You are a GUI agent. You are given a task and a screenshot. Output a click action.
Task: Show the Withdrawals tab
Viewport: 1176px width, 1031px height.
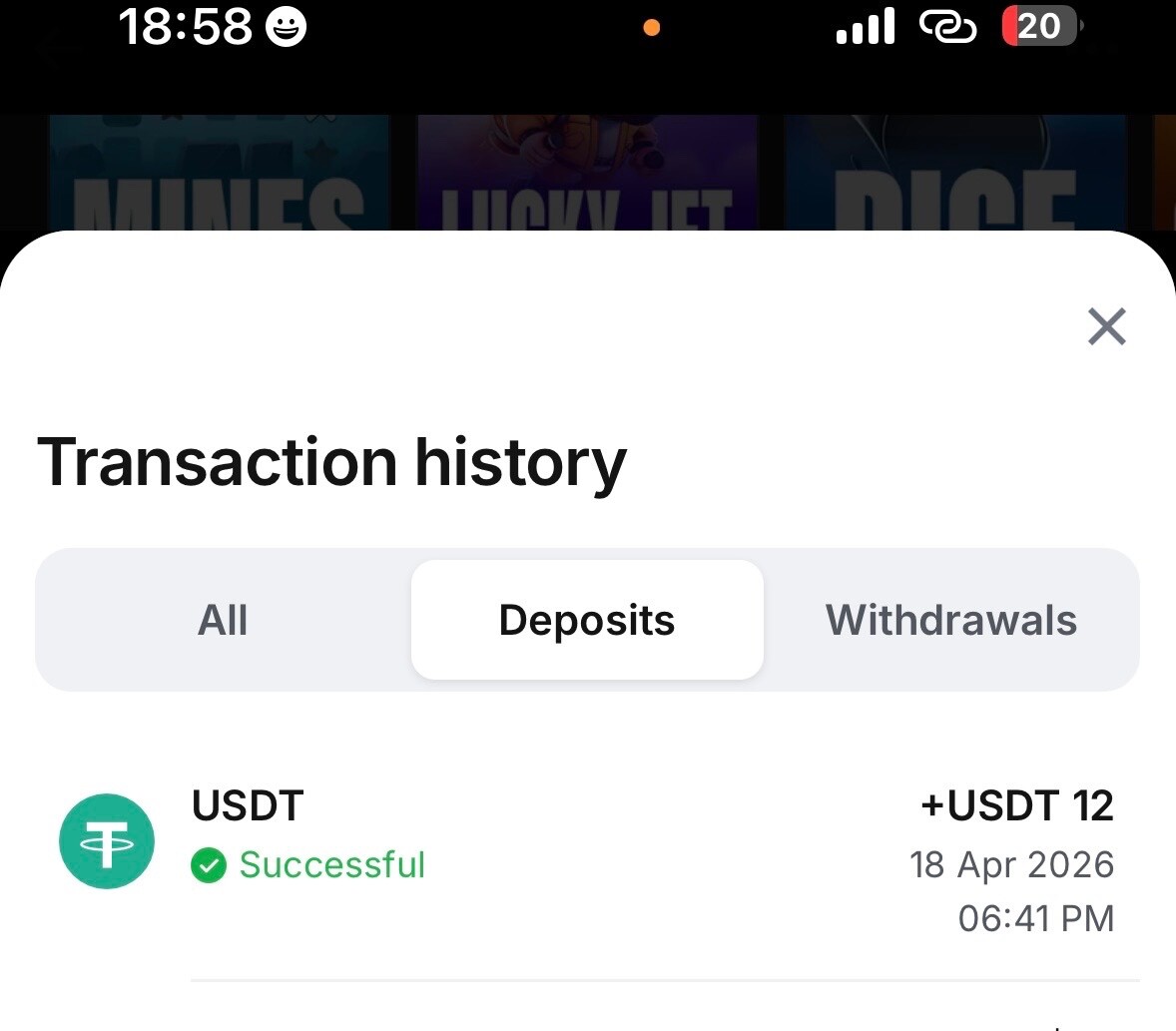950,620
